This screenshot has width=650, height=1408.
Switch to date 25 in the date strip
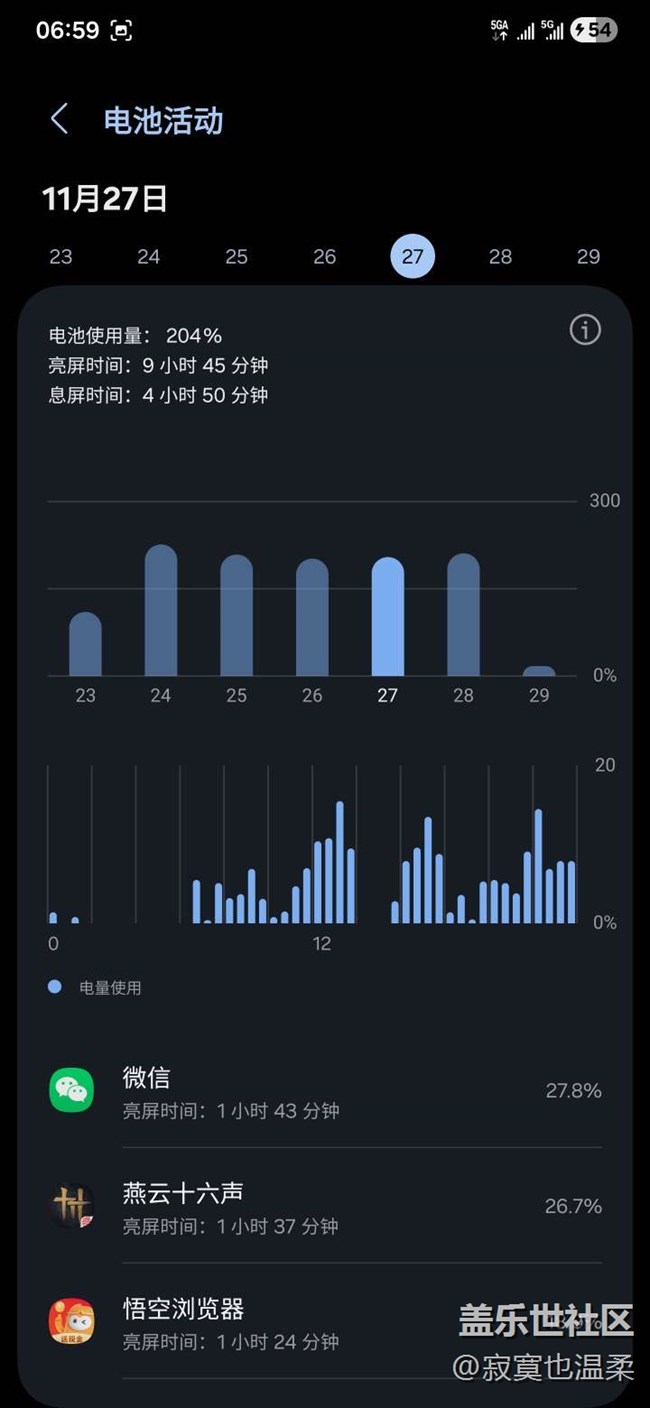pos(236,257)
